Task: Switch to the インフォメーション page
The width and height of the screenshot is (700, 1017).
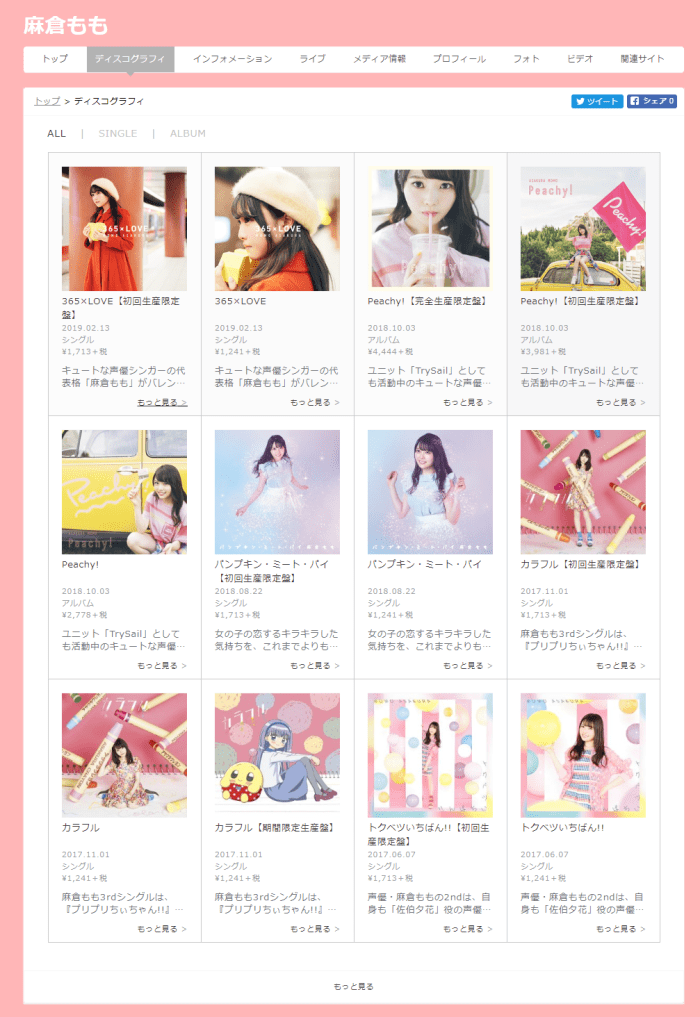Action: pos(232,59)
